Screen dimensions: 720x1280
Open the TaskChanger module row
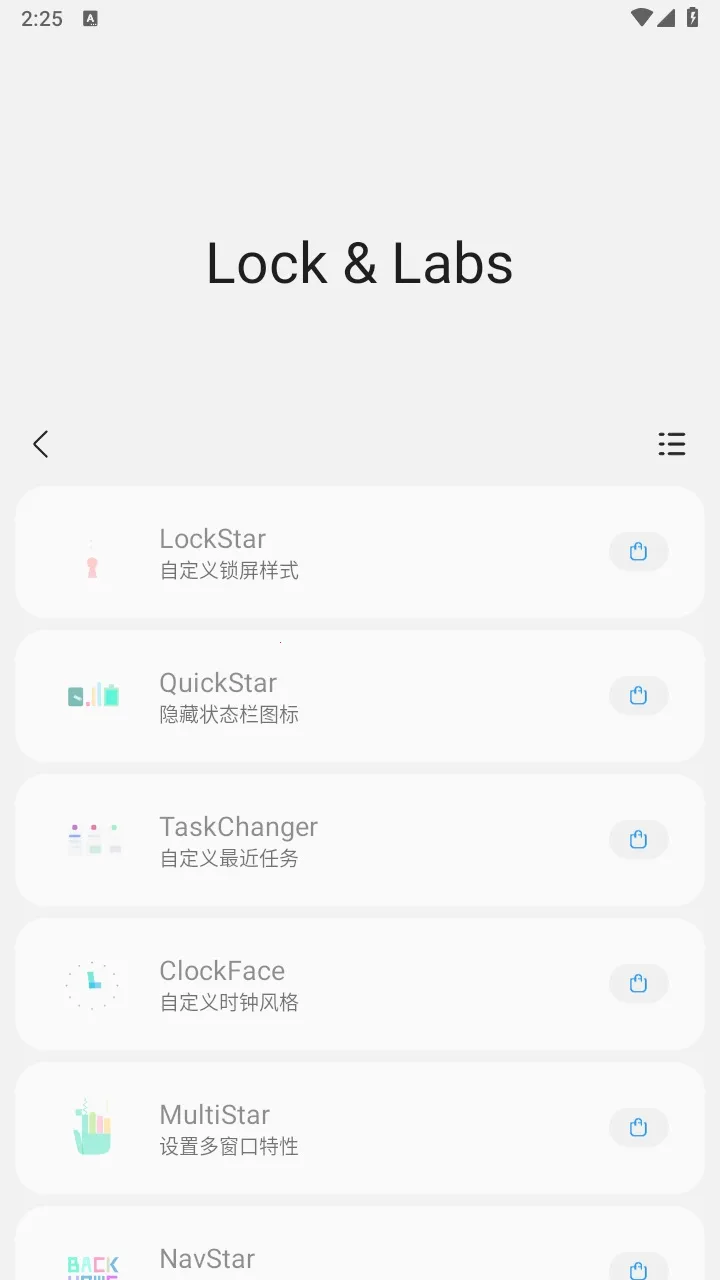330,841
